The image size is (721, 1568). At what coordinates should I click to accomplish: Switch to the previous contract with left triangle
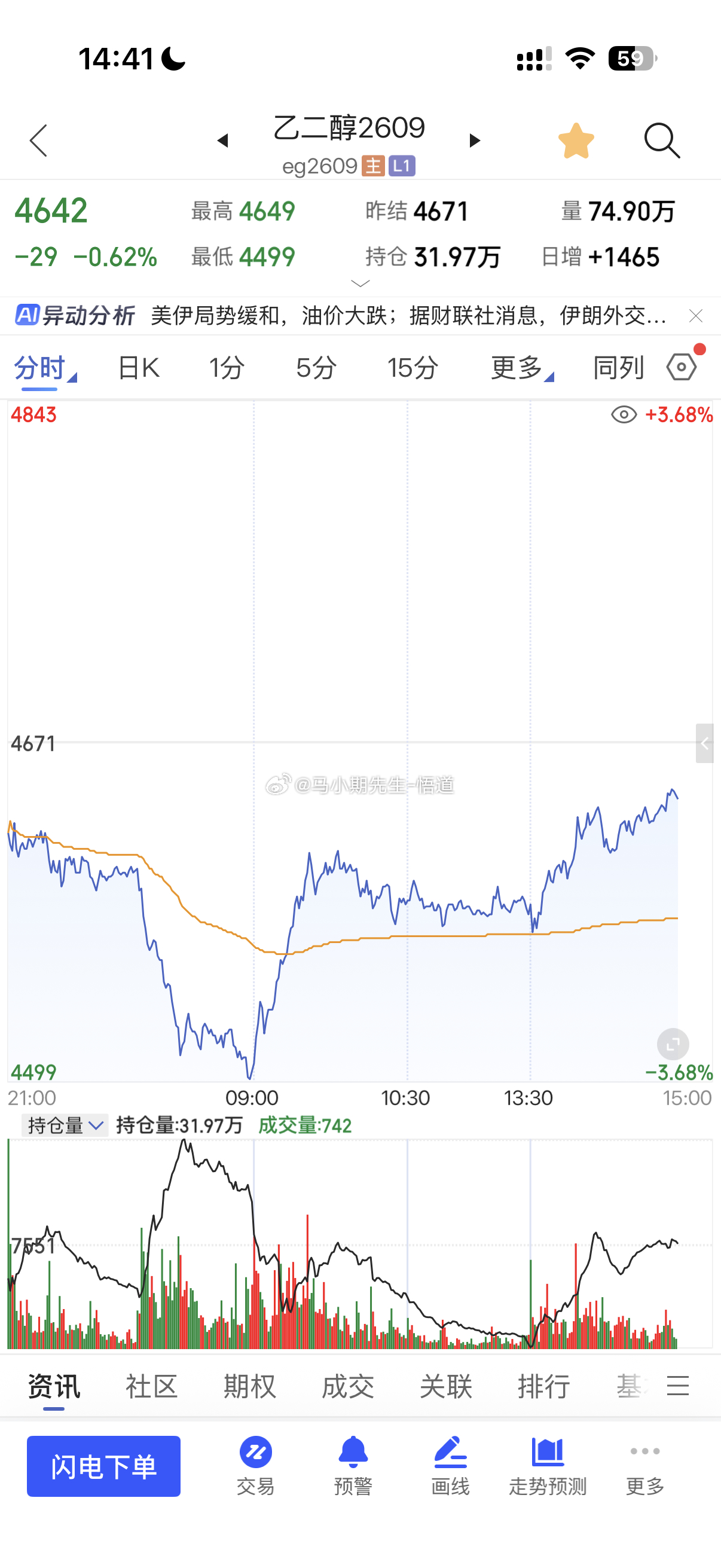click(x=222, y=141)
